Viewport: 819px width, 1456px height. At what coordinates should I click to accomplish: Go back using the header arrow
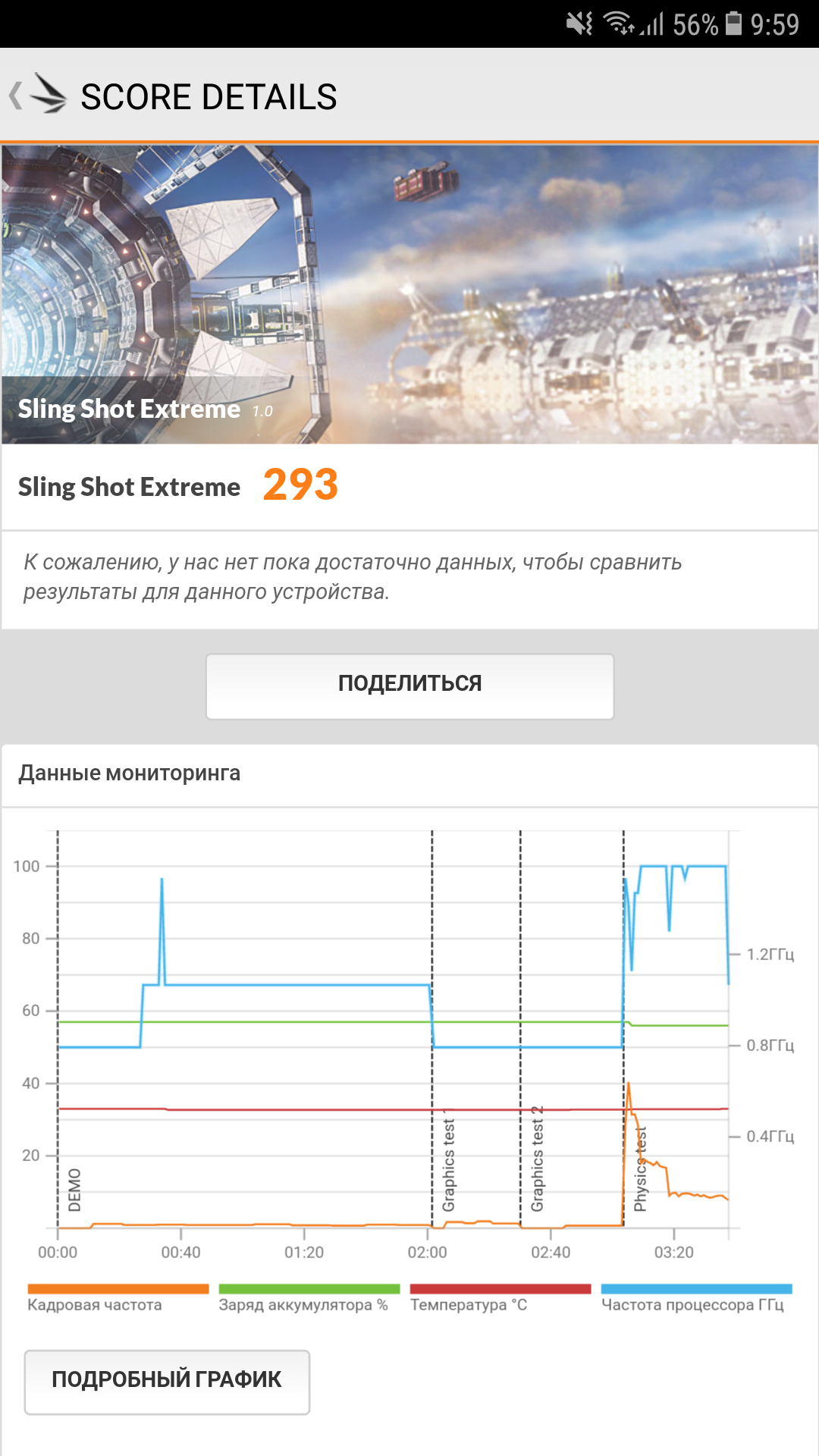click(15, 96)
